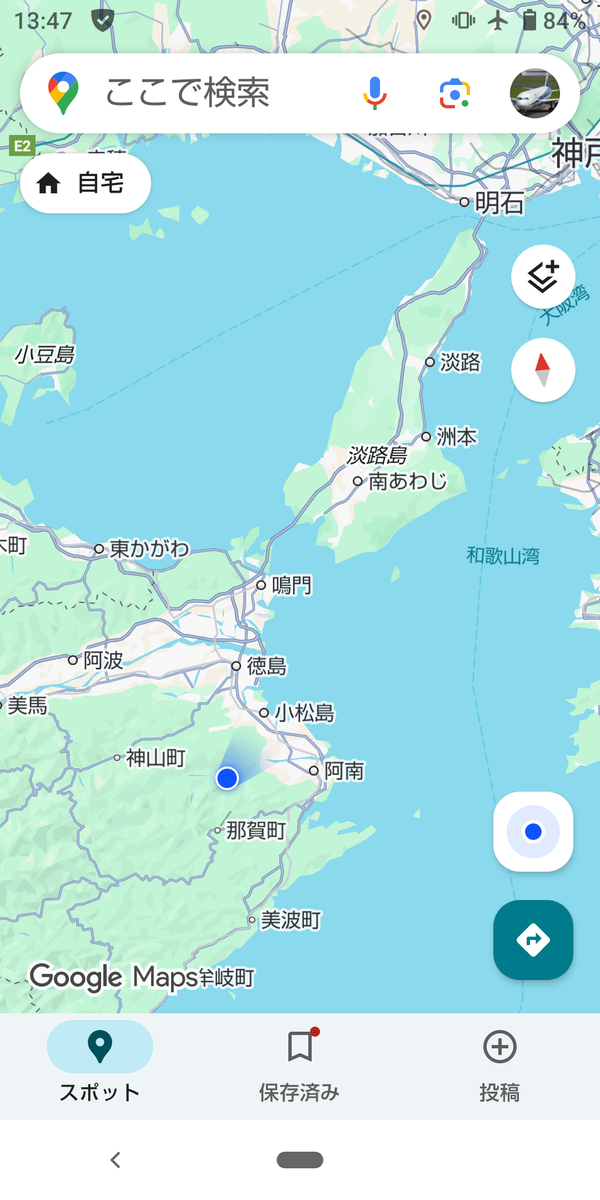Switch to the 保存済み tab

(300, 1063)
